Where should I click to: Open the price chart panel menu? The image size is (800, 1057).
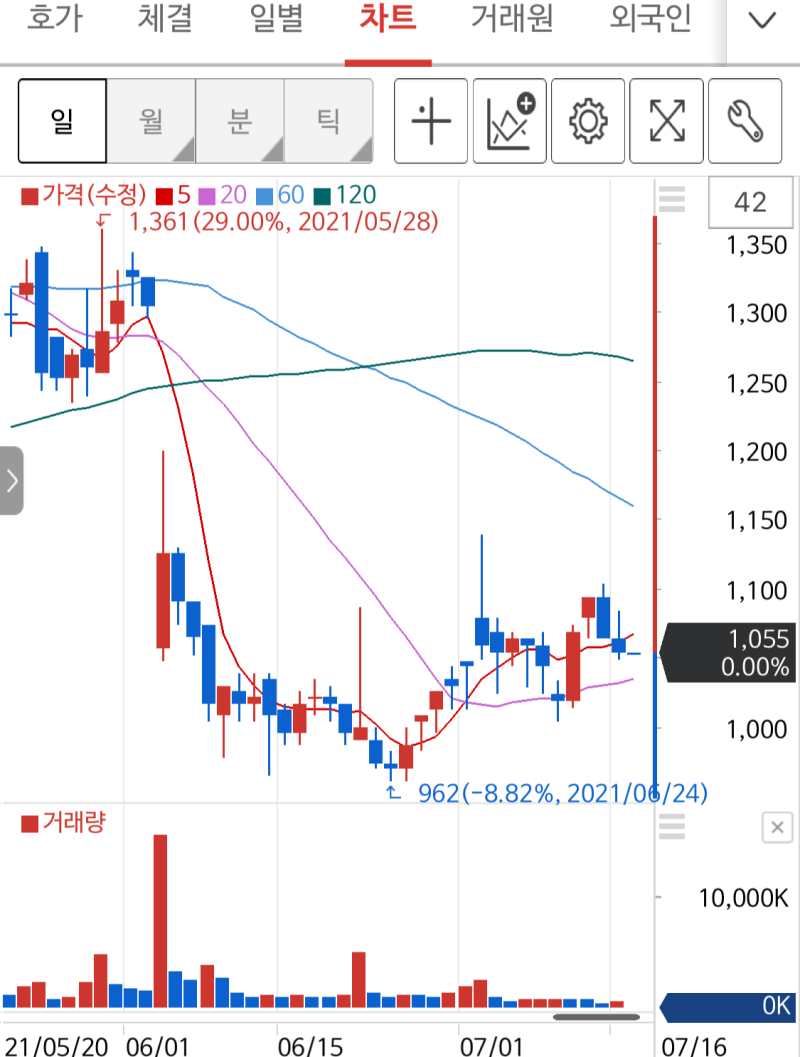click(672, 200)
